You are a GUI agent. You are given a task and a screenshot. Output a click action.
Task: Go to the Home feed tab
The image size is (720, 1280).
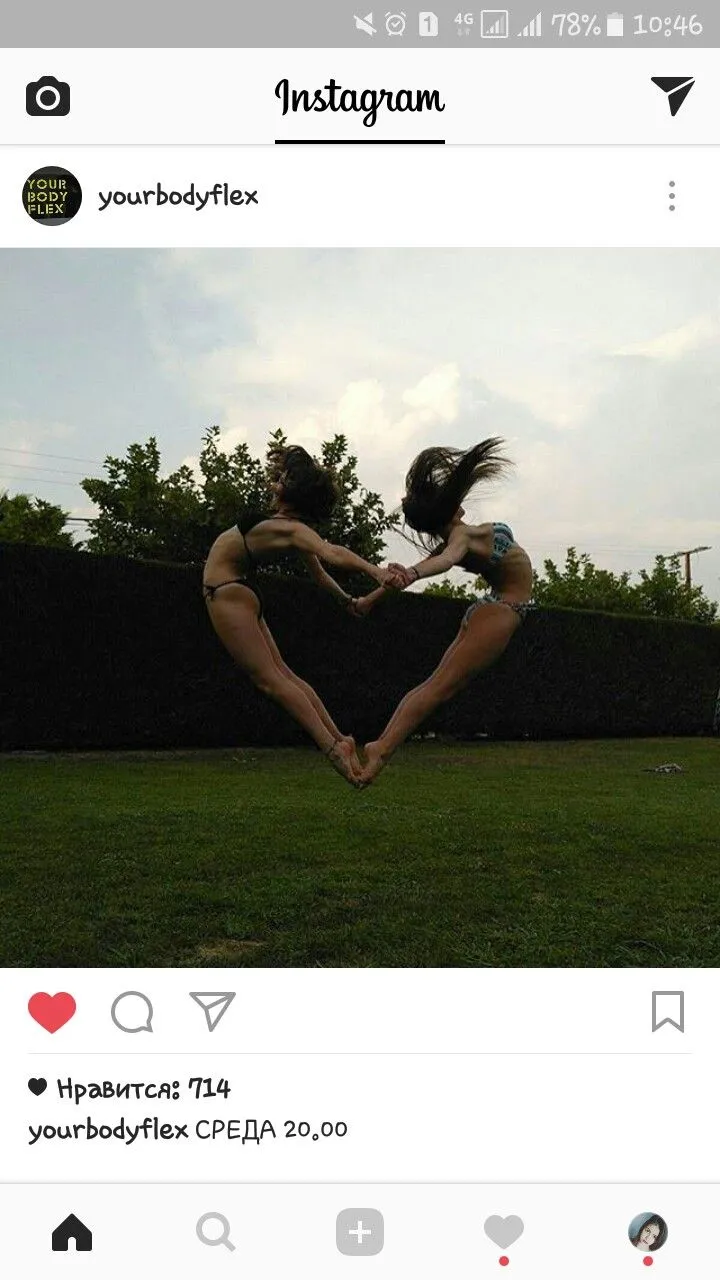[72, 1233]
